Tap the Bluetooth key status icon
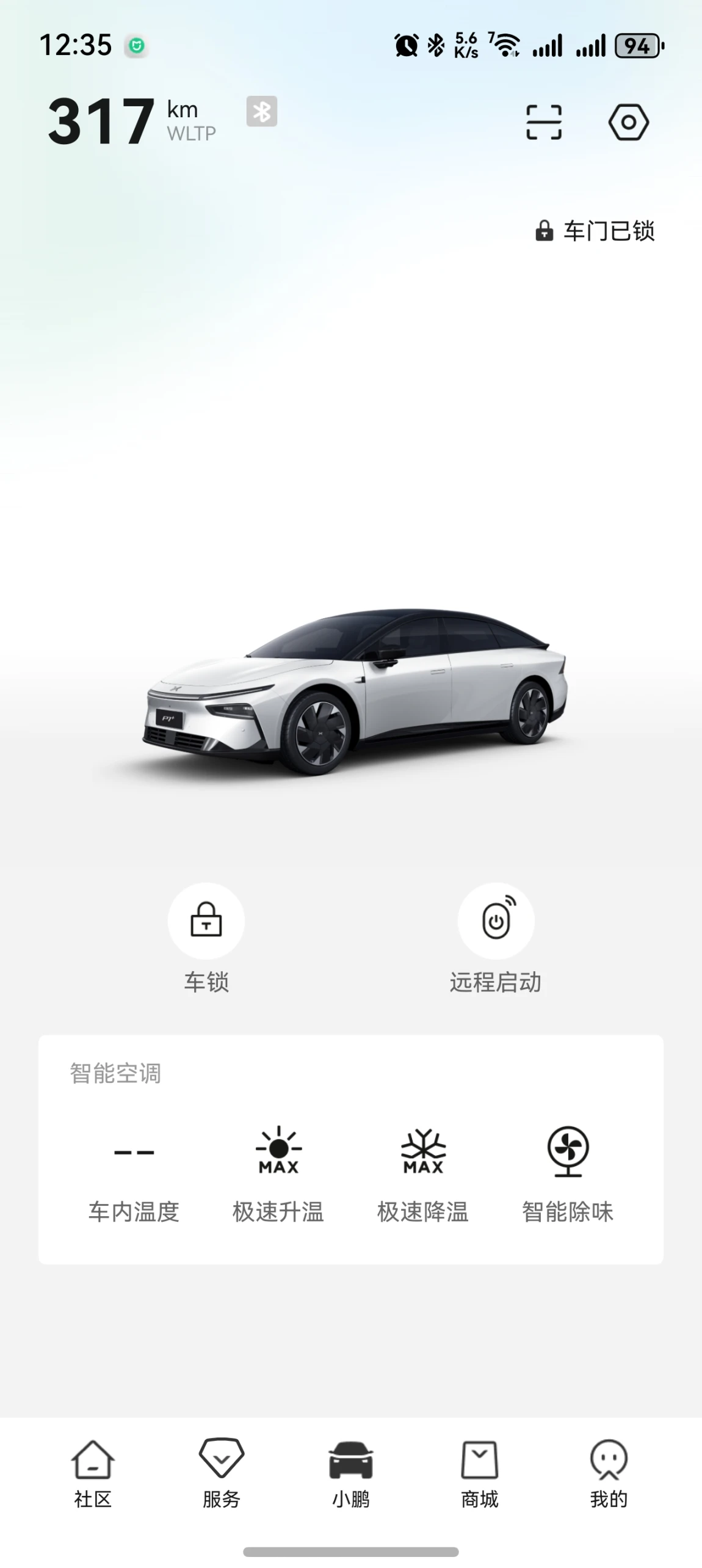The image size is (702, 1568). [262, 111]
